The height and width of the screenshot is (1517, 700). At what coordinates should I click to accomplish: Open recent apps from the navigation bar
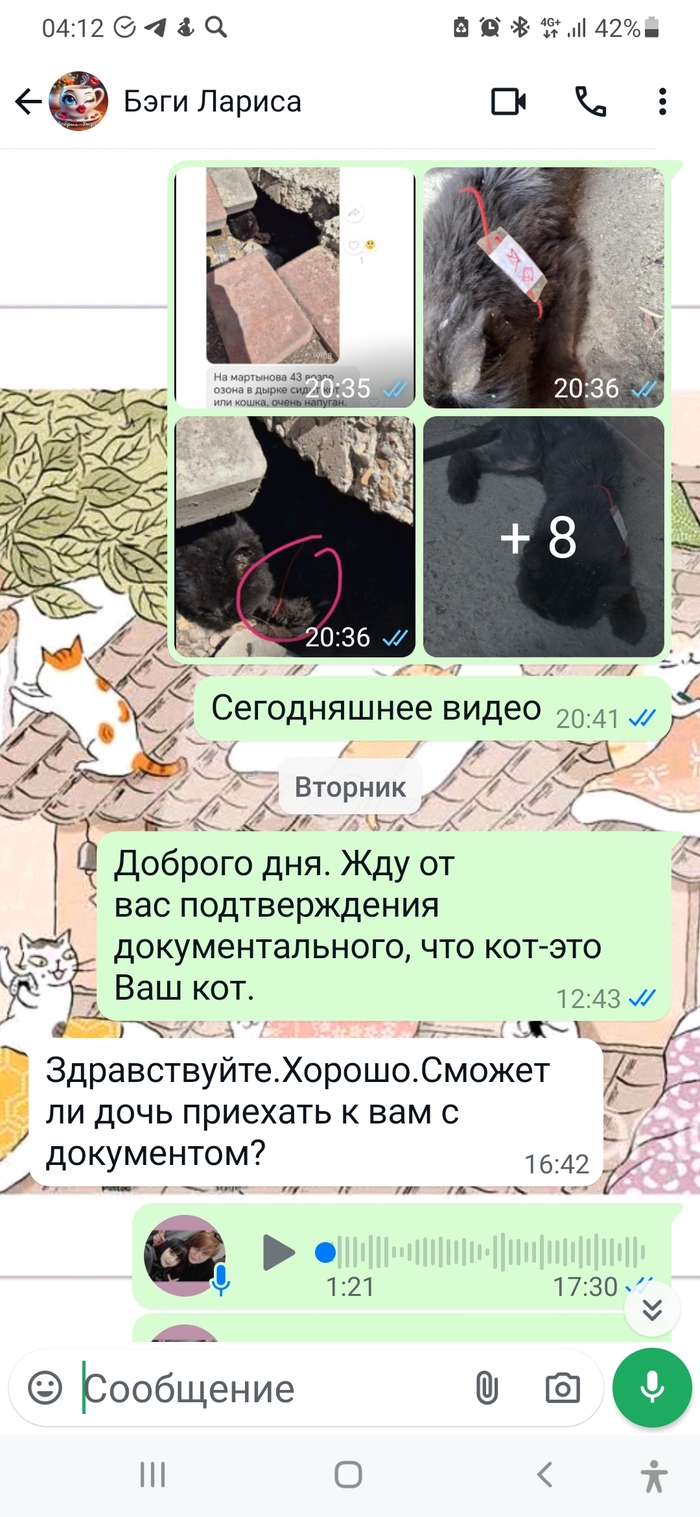coord(152,1474)
